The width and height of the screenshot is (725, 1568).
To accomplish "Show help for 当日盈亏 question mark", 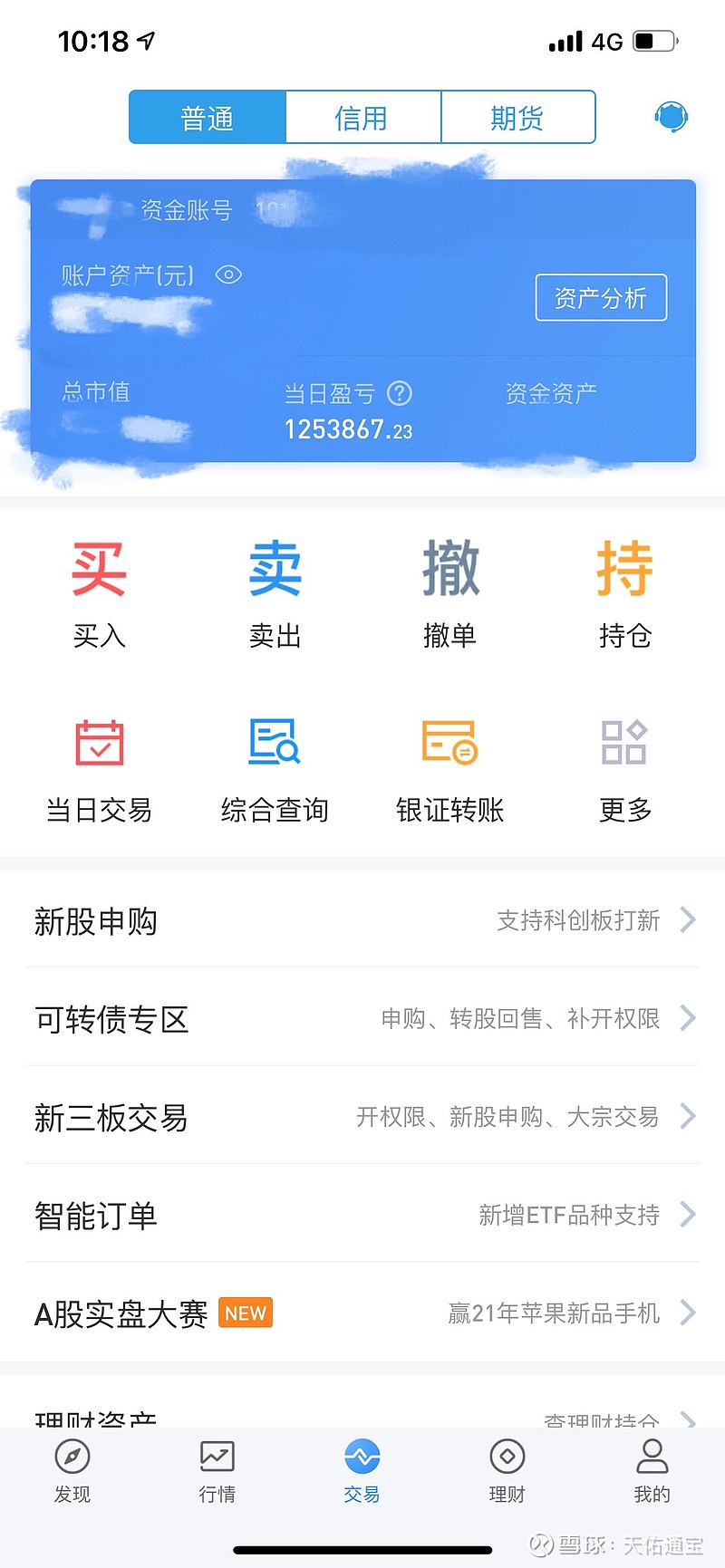I will tap(400, 393).
